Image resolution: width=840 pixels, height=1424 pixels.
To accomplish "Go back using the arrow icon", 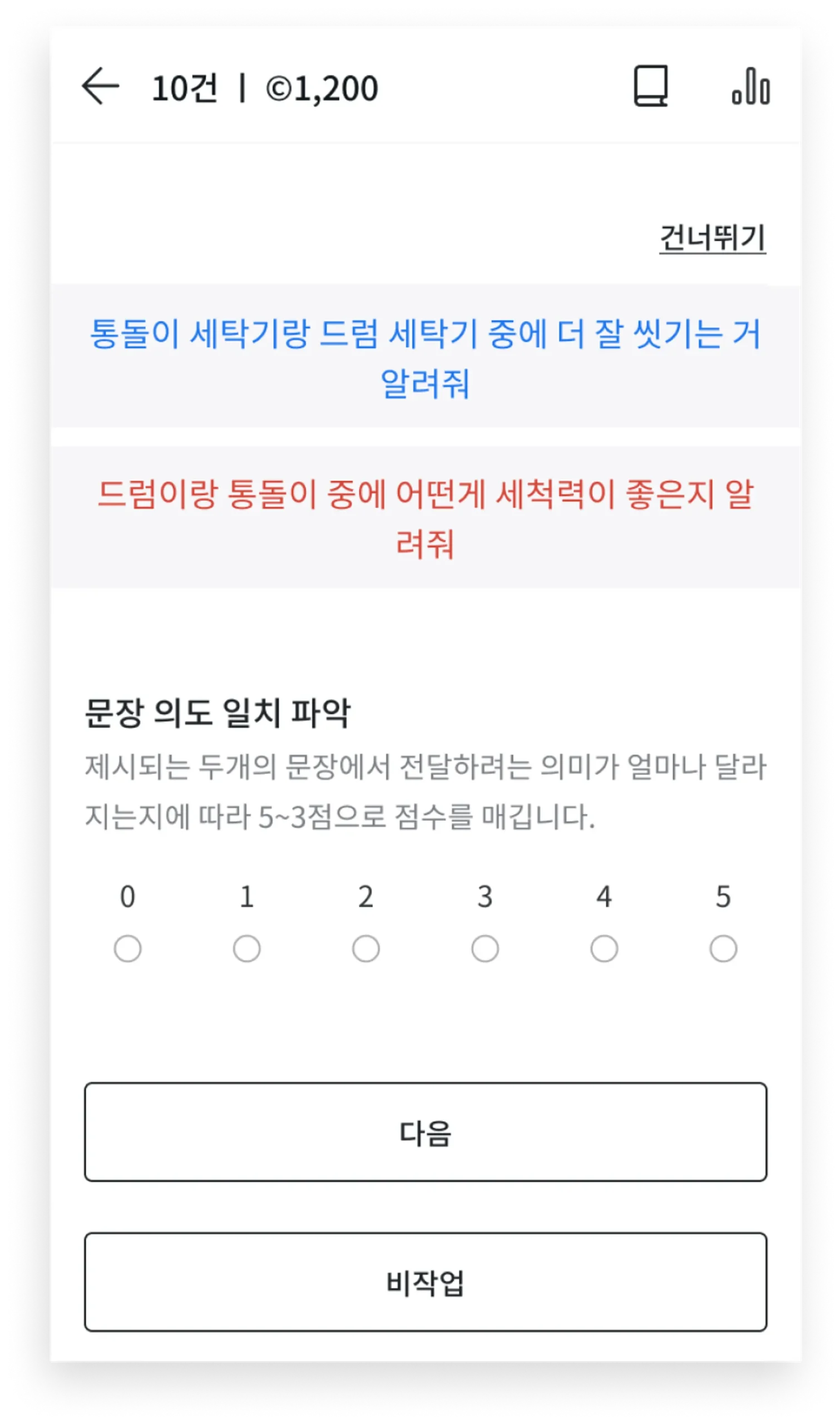I will 101,87.
